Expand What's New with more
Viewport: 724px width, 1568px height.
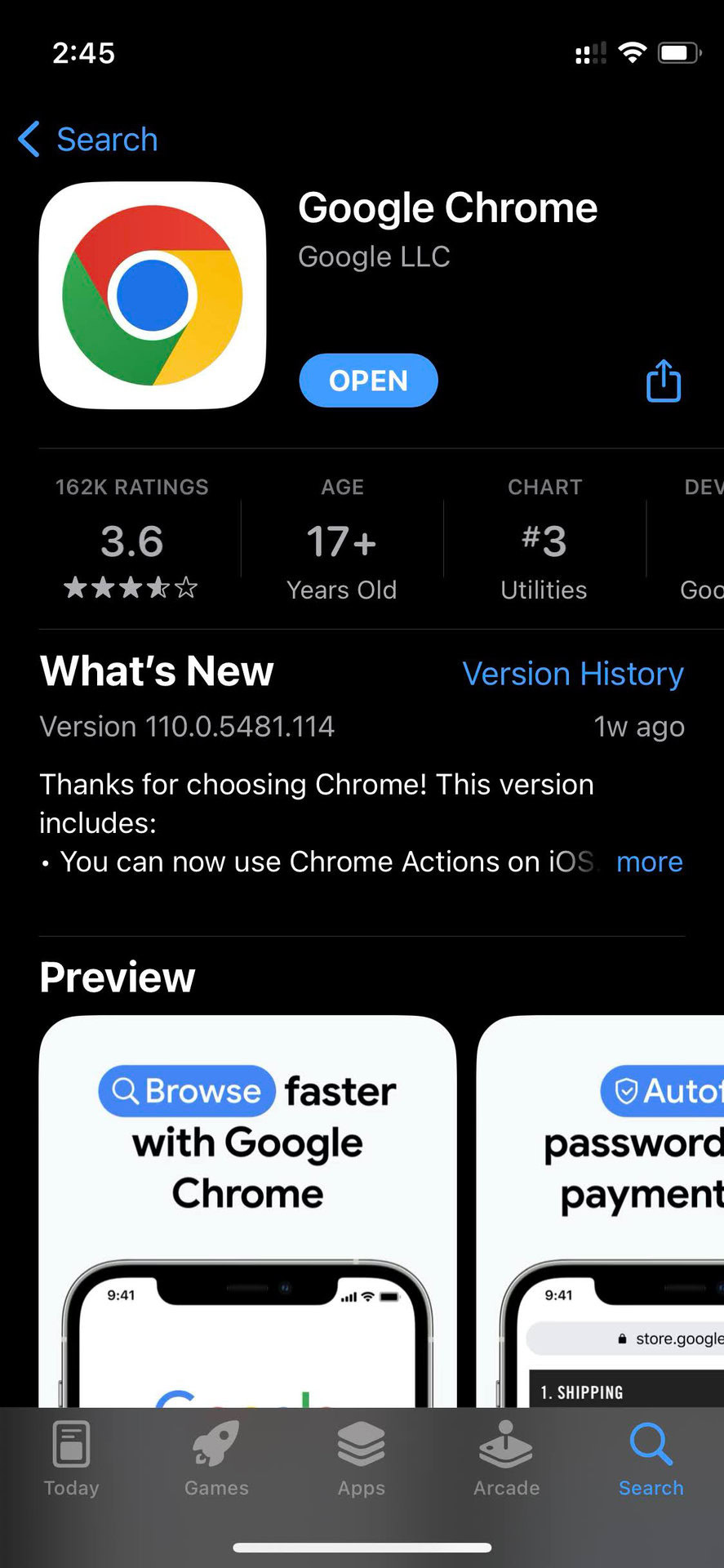(649, 862)
